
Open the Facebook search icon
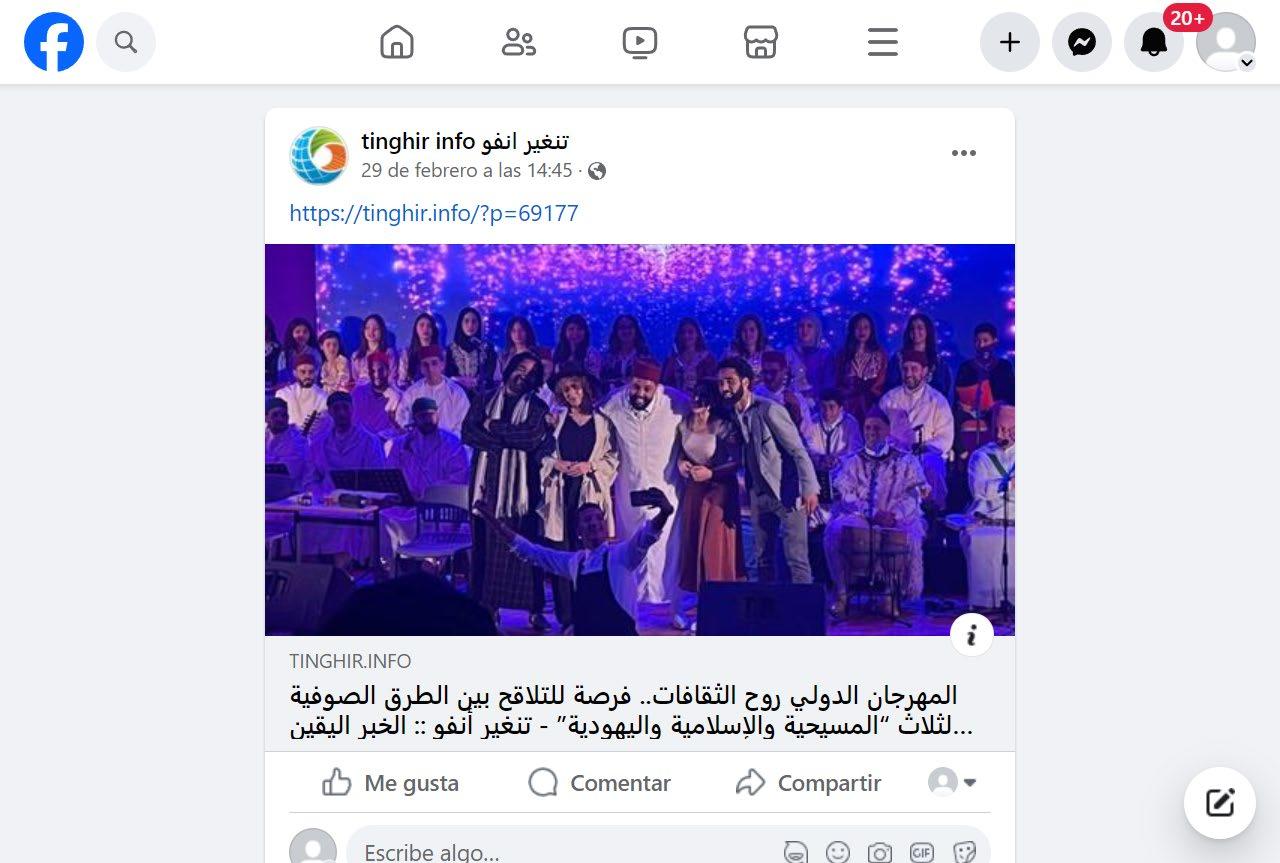click(x=126, y=42)
